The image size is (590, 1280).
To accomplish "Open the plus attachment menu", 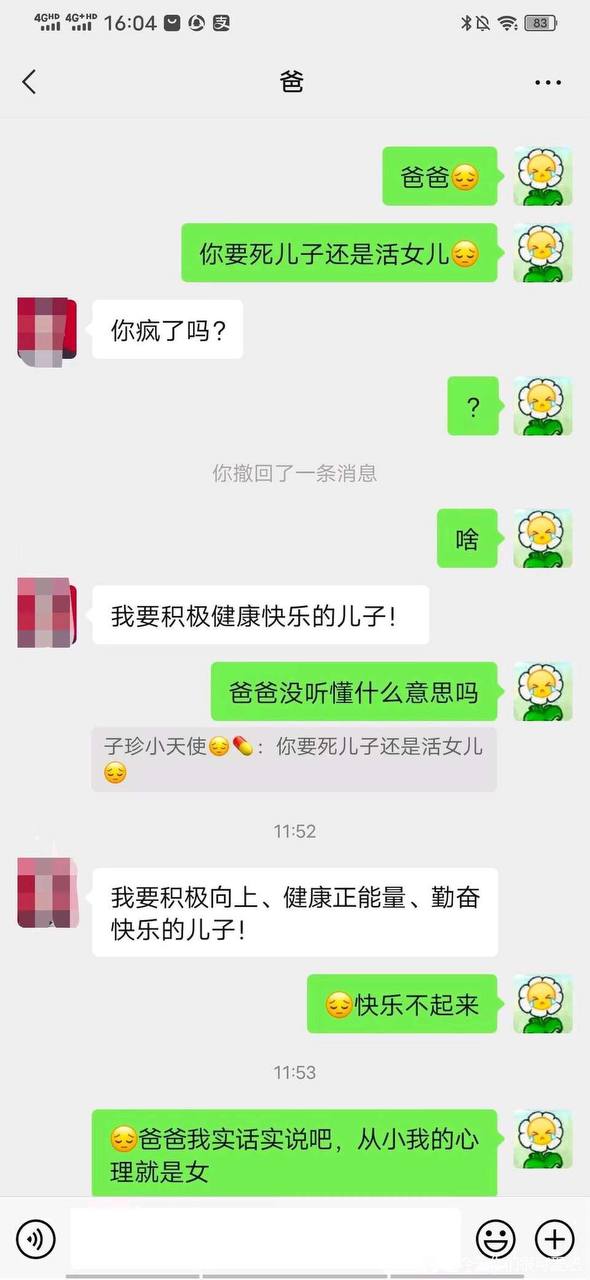I will click(554, 1240).
